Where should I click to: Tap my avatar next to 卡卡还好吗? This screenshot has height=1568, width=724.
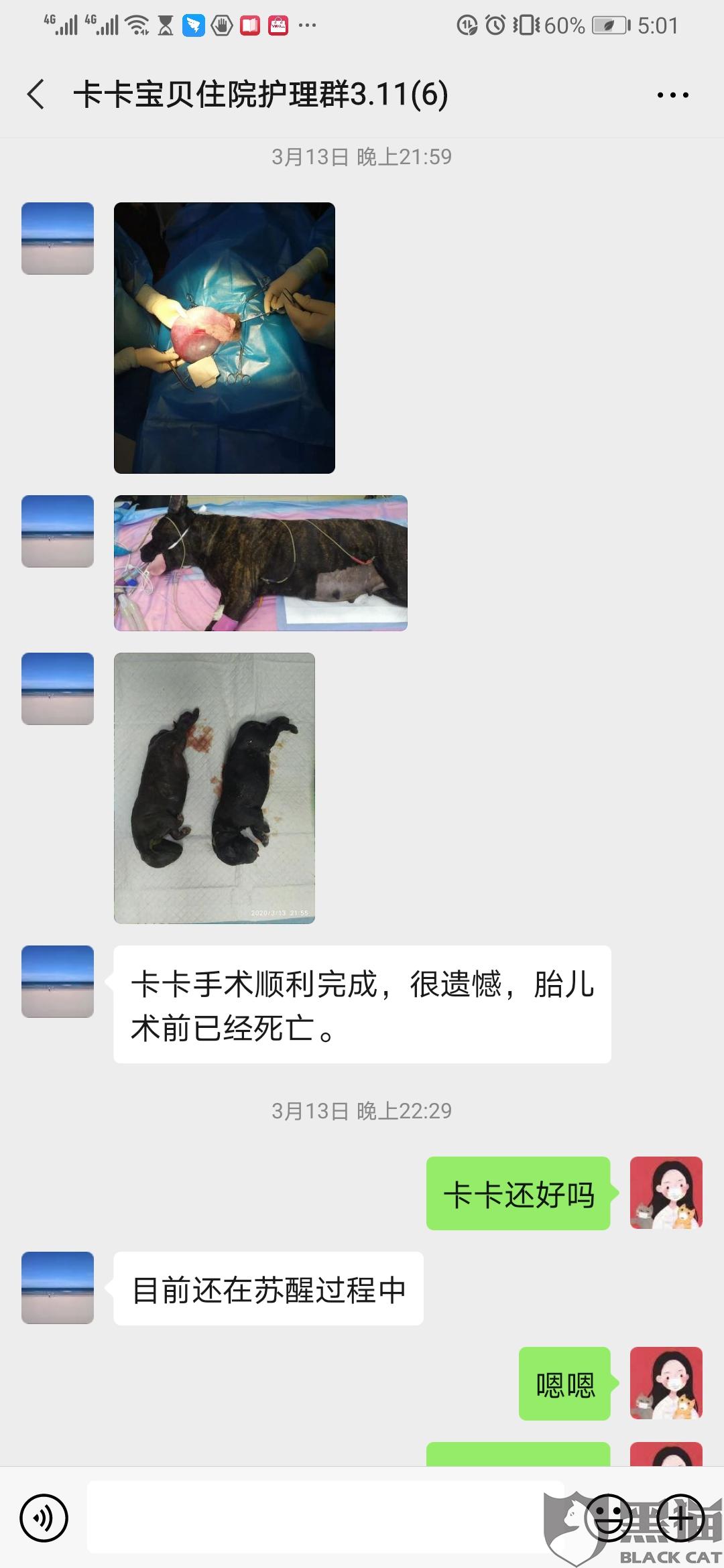point(666,1193)
